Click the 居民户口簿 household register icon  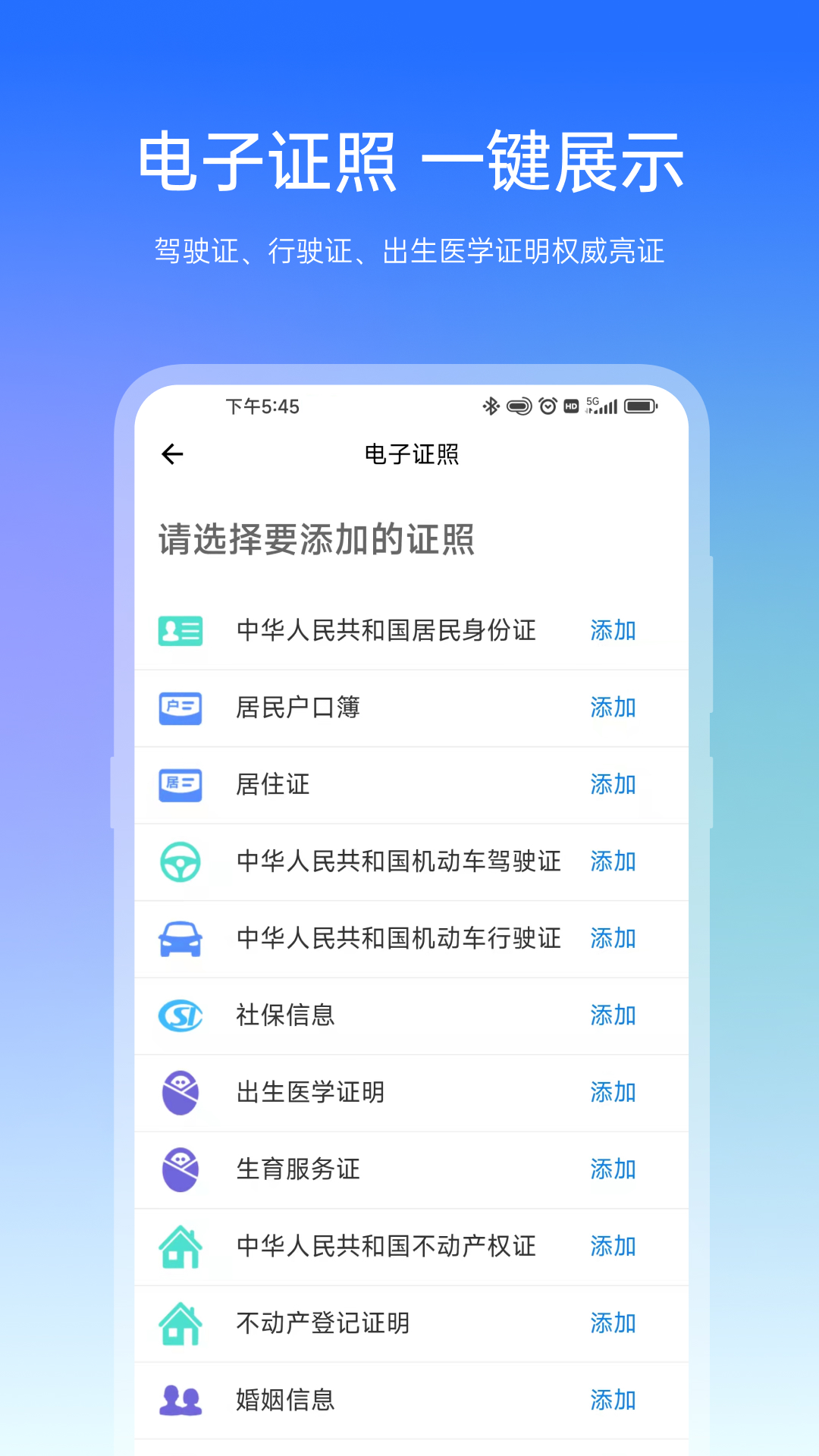coord(180,708)
